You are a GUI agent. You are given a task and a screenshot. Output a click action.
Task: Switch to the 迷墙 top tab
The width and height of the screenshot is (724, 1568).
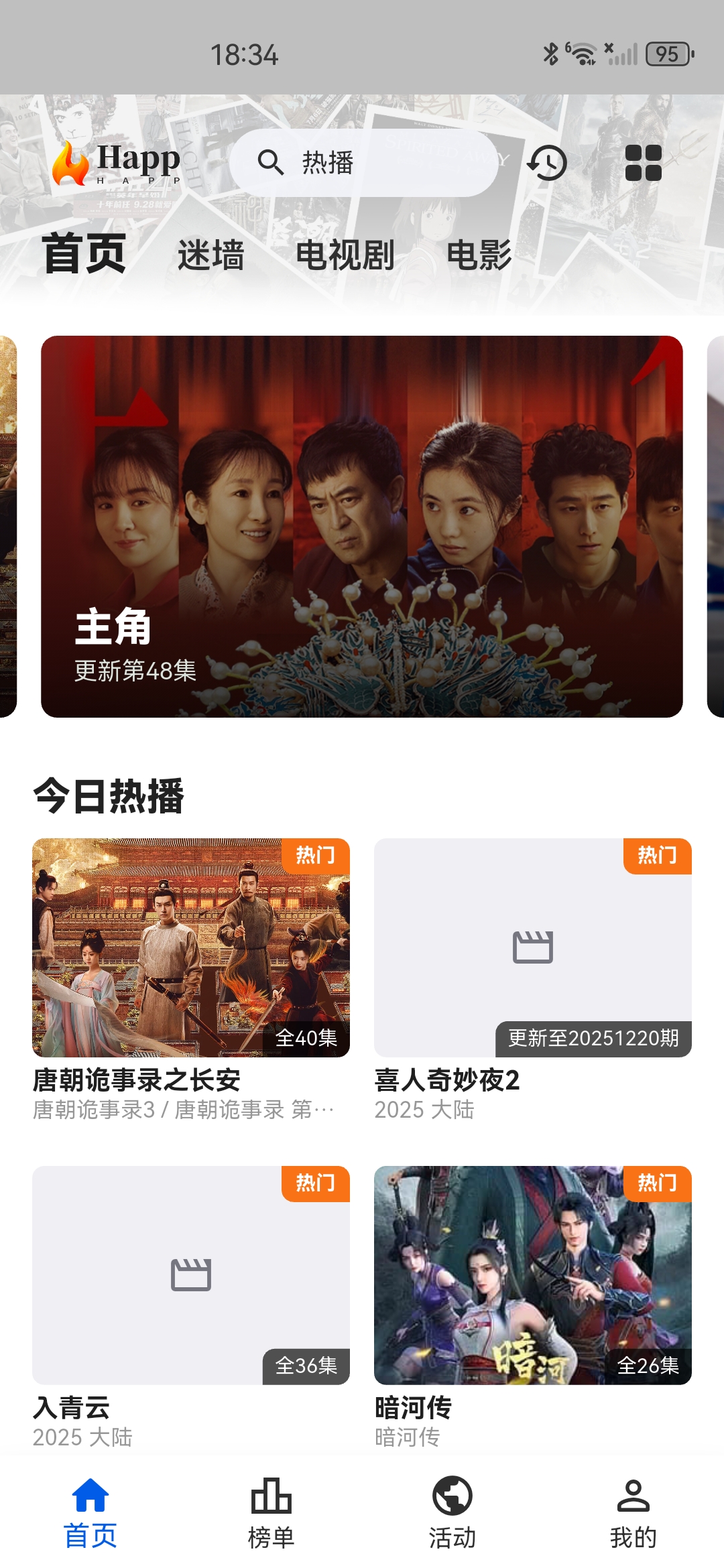tap(211, 255)
